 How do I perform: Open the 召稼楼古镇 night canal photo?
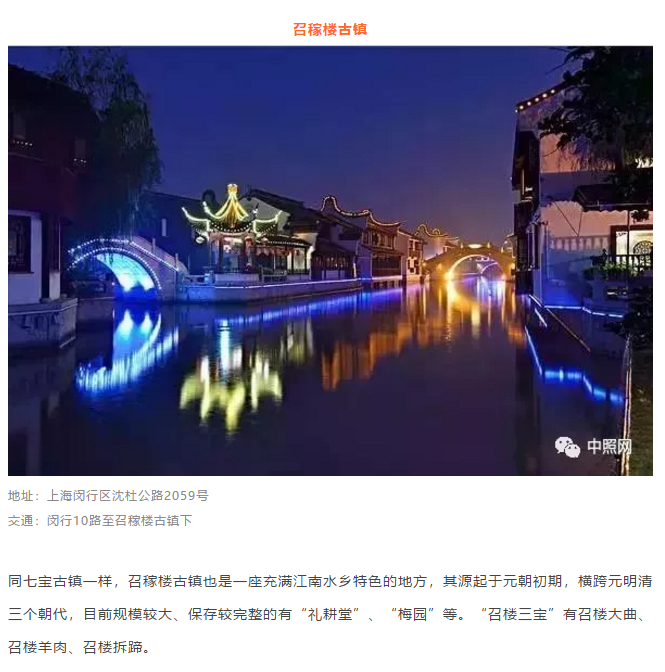coord(330,260)
